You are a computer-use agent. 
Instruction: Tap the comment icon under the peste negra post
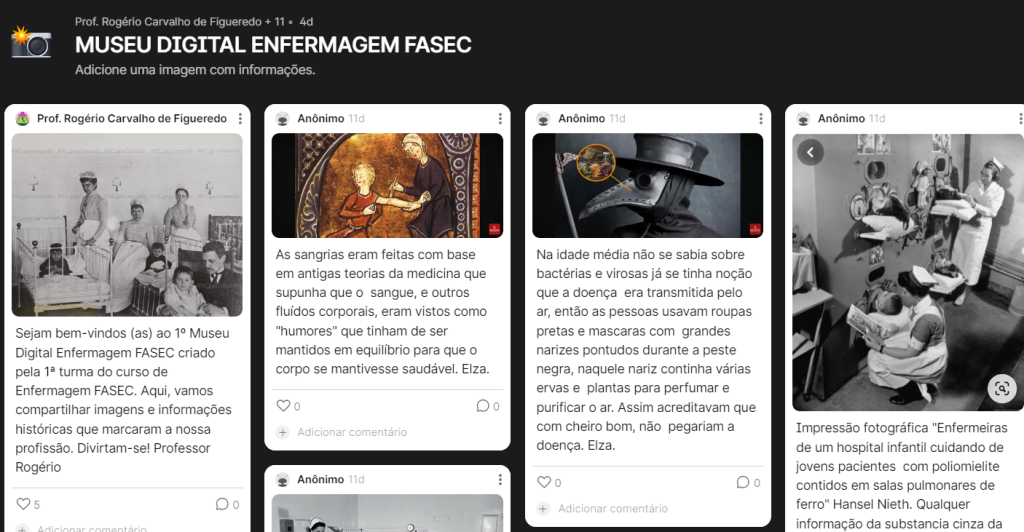click(x=743, y=482)
